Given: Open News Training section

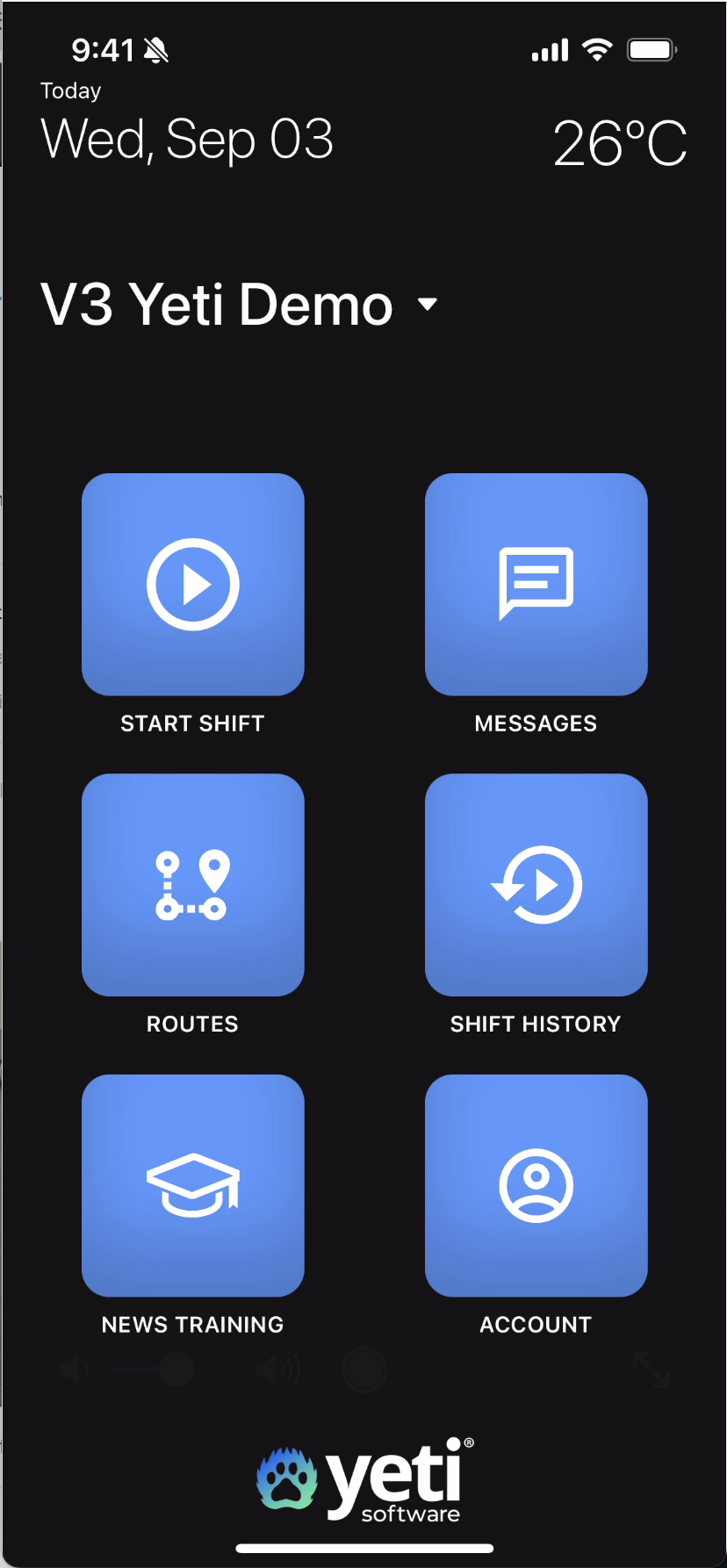Looking at the screenshot, I should 193,1185.
